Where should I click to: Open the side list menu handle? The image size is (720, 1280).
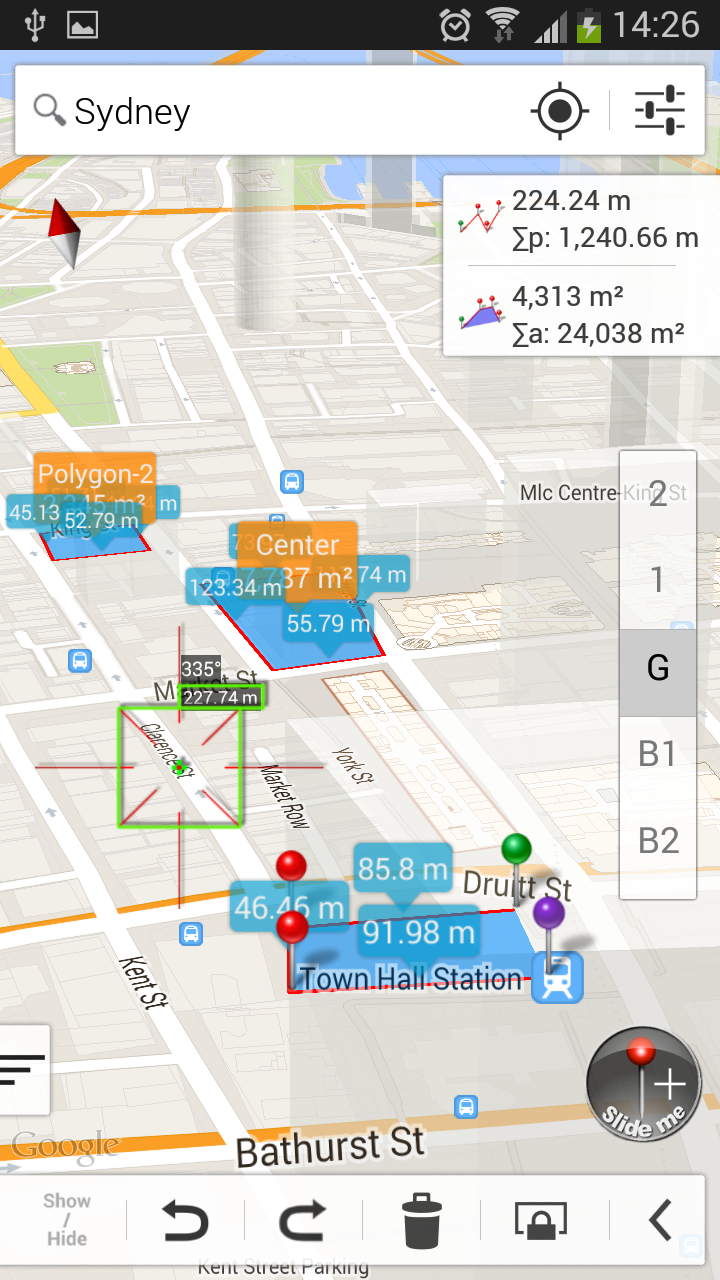[x=23, y=1069]
